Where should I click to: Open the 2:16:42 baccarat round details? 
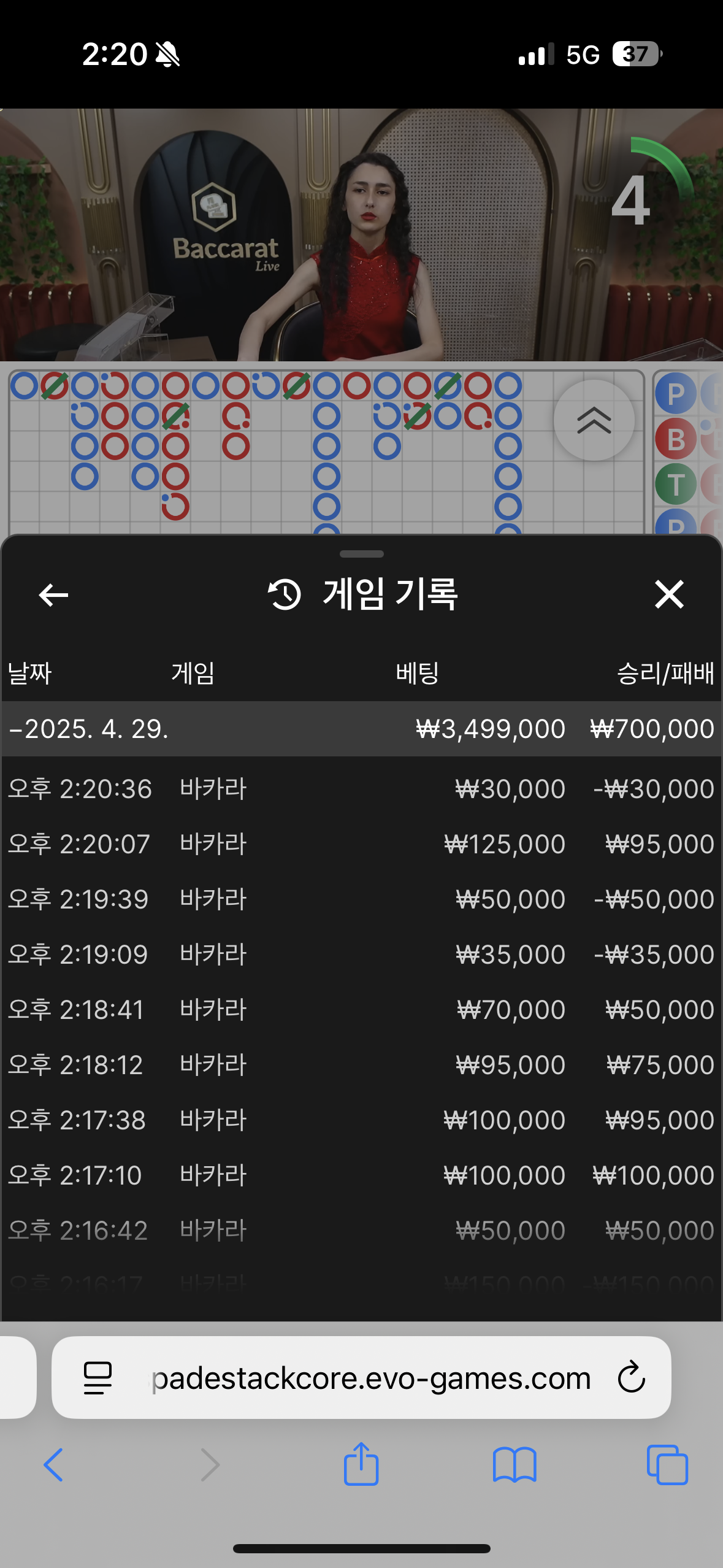pos(361,1231)
